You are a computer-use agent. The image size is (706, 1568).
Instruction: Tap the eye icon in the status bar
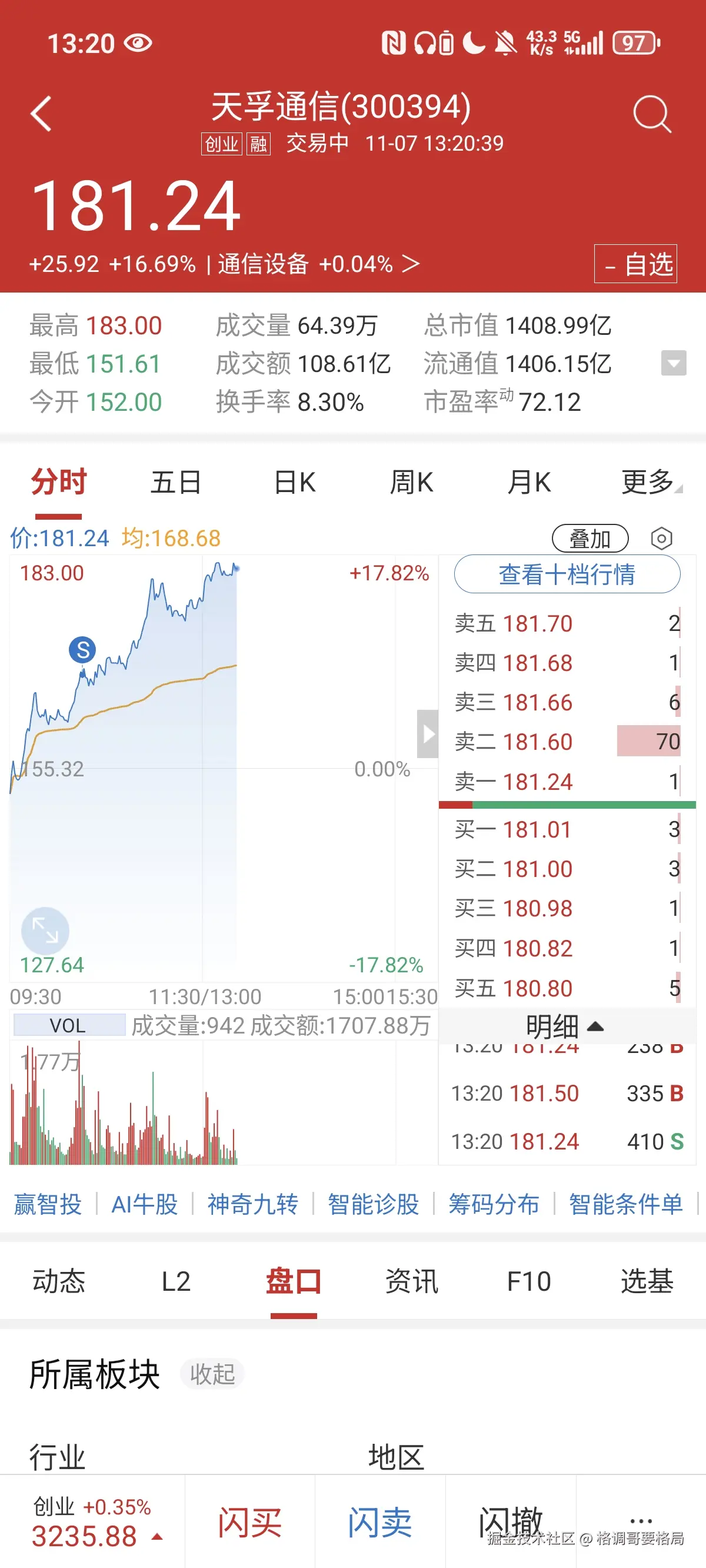(139, 42)
